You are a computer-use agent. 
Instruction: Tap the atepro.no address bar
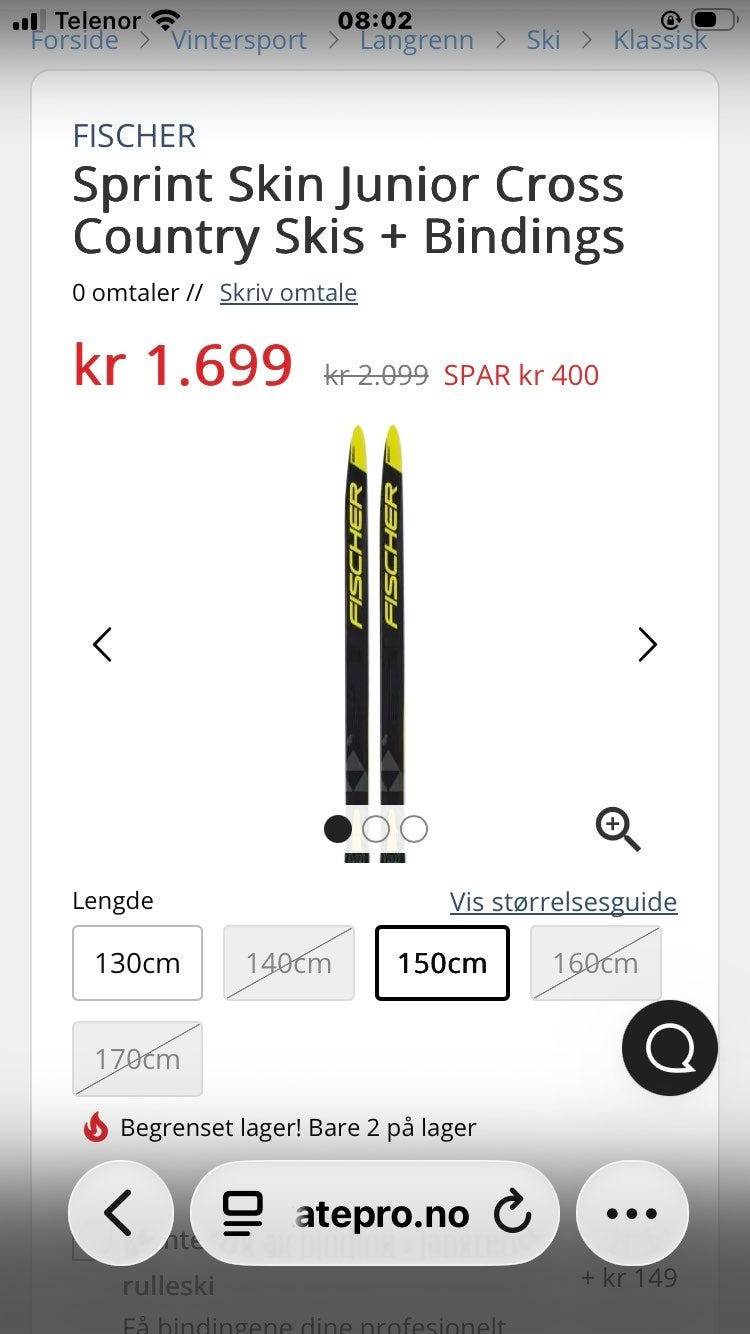[382, 1215]
